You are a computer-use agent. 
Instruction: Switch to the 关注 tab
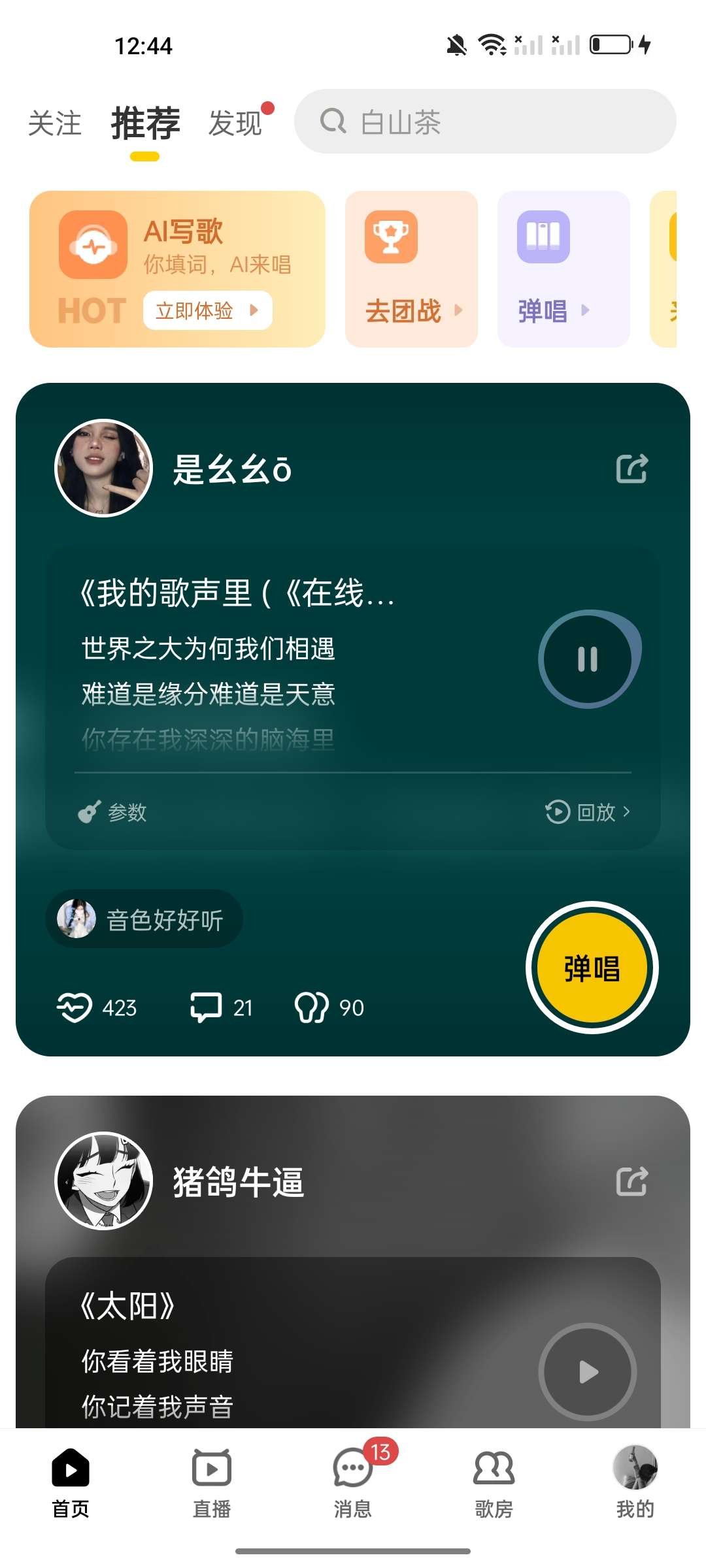coord(55,124)
